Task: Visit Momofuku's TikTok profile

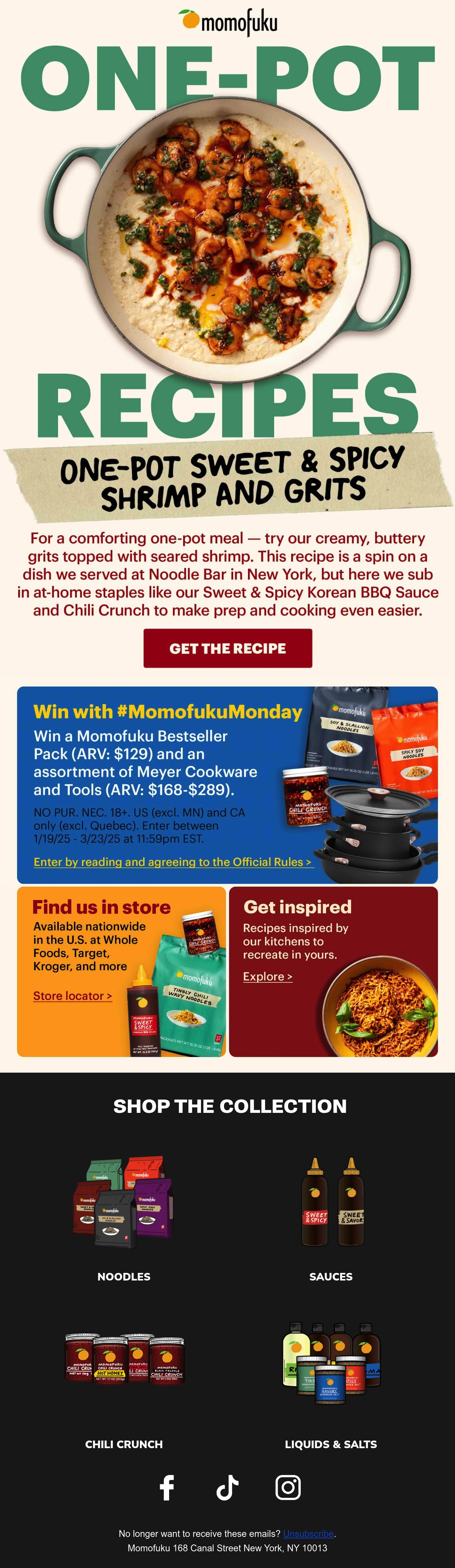Action: [x=227, y=1488]
